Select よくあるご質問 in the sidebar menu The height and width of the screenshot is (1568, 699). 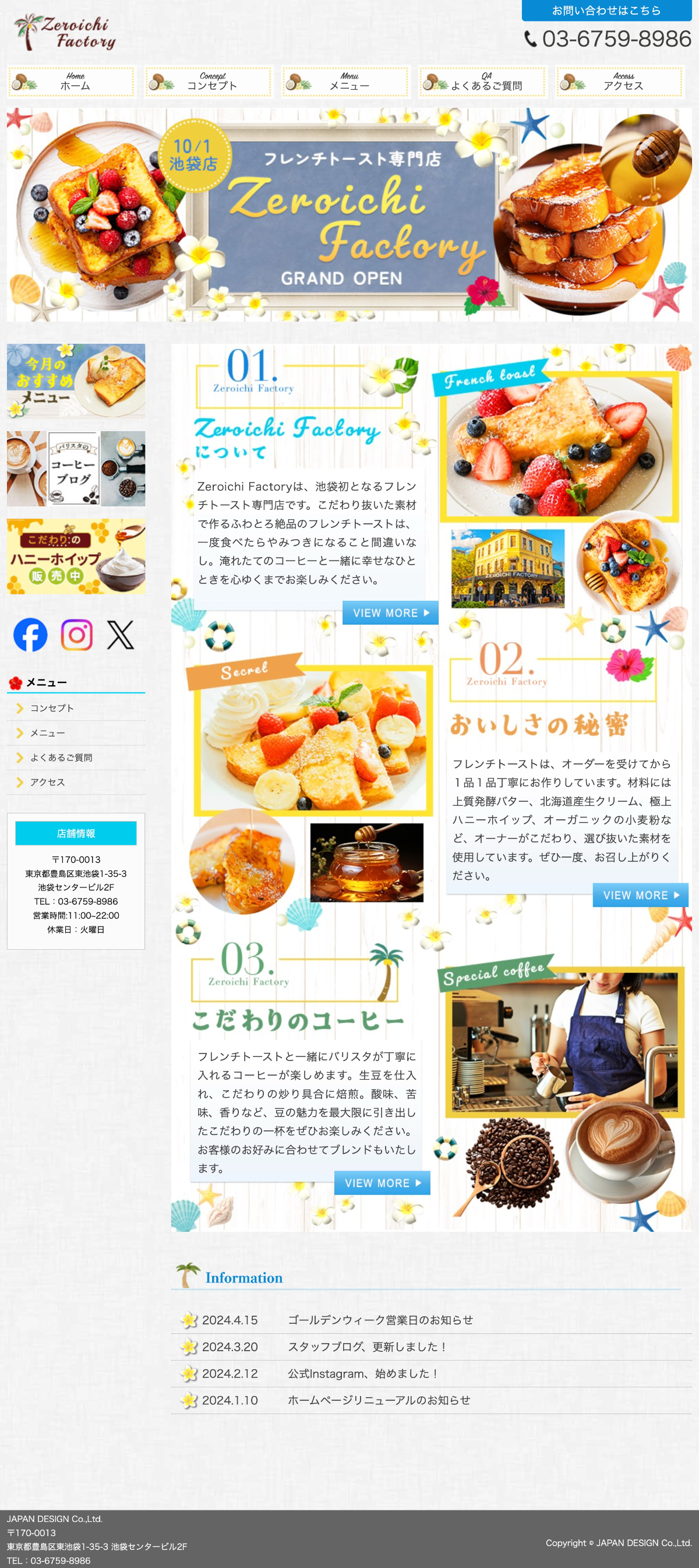[61, 757]
